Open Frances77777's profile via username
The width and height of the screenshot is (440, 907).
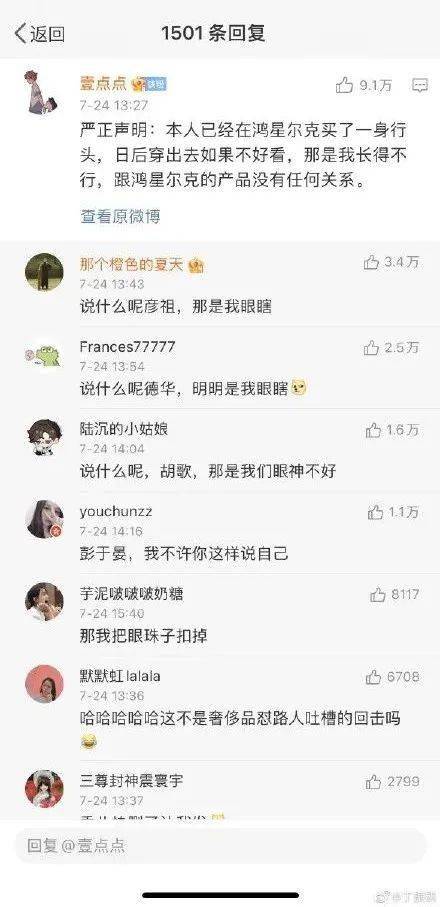point(127,347)
